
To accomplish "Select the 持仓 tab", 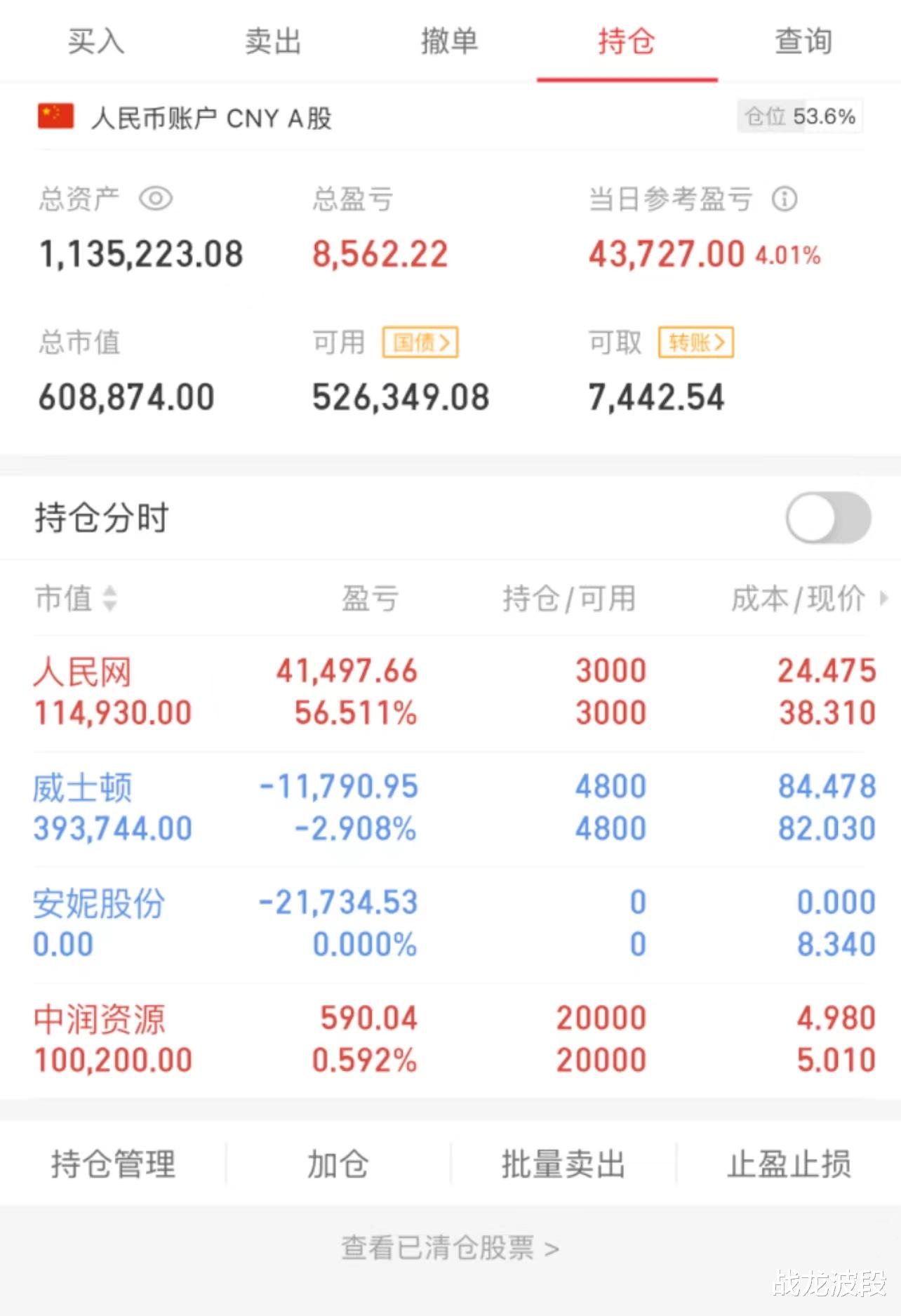I will click(x=626, y=41).
